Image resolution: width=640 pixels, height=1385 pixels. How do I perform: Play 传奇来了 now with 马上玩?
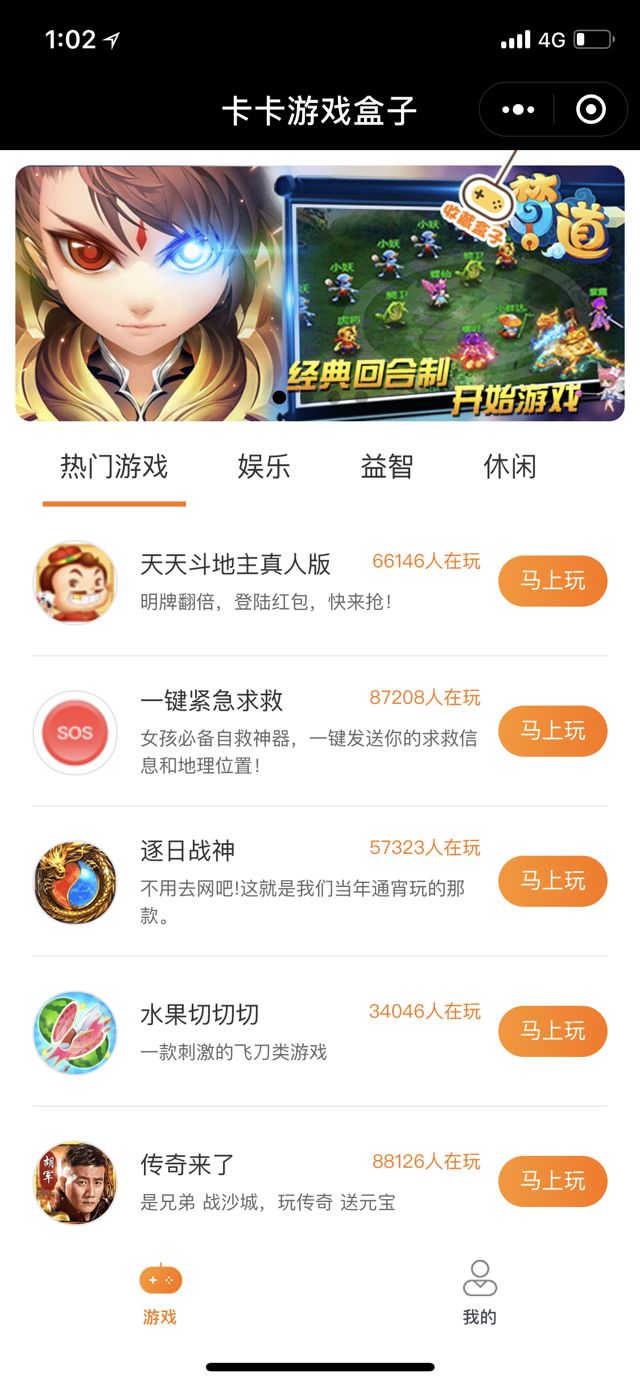coord(552,1181)
